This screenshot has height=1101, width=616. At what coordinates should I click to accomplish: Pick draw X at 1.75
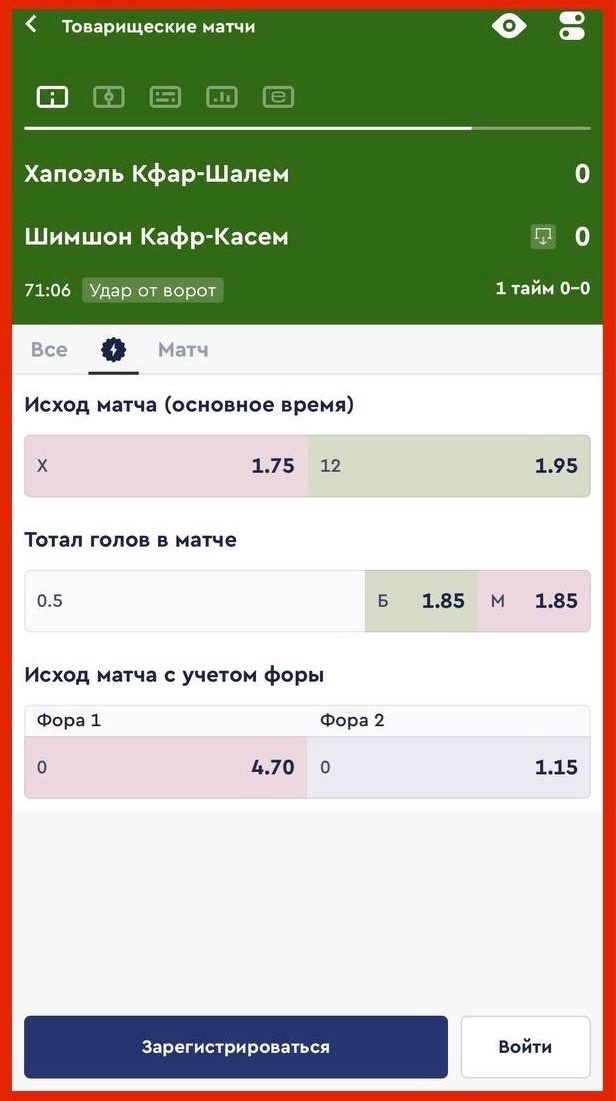tap(166, 466)
